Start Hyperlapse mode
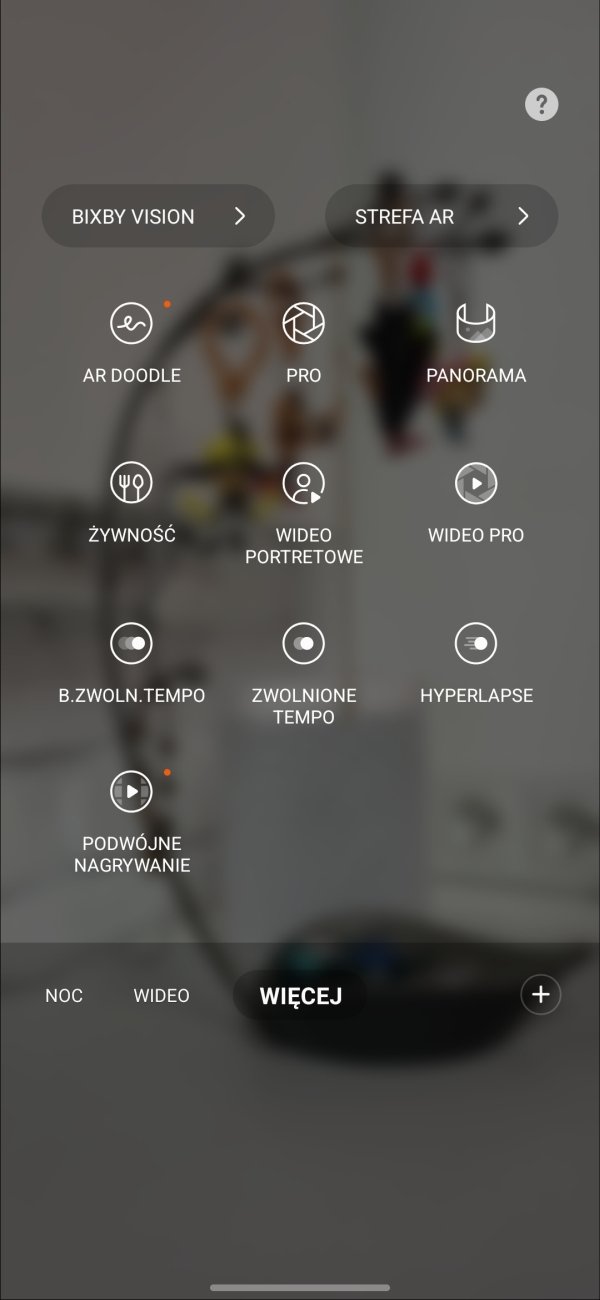 476,663
